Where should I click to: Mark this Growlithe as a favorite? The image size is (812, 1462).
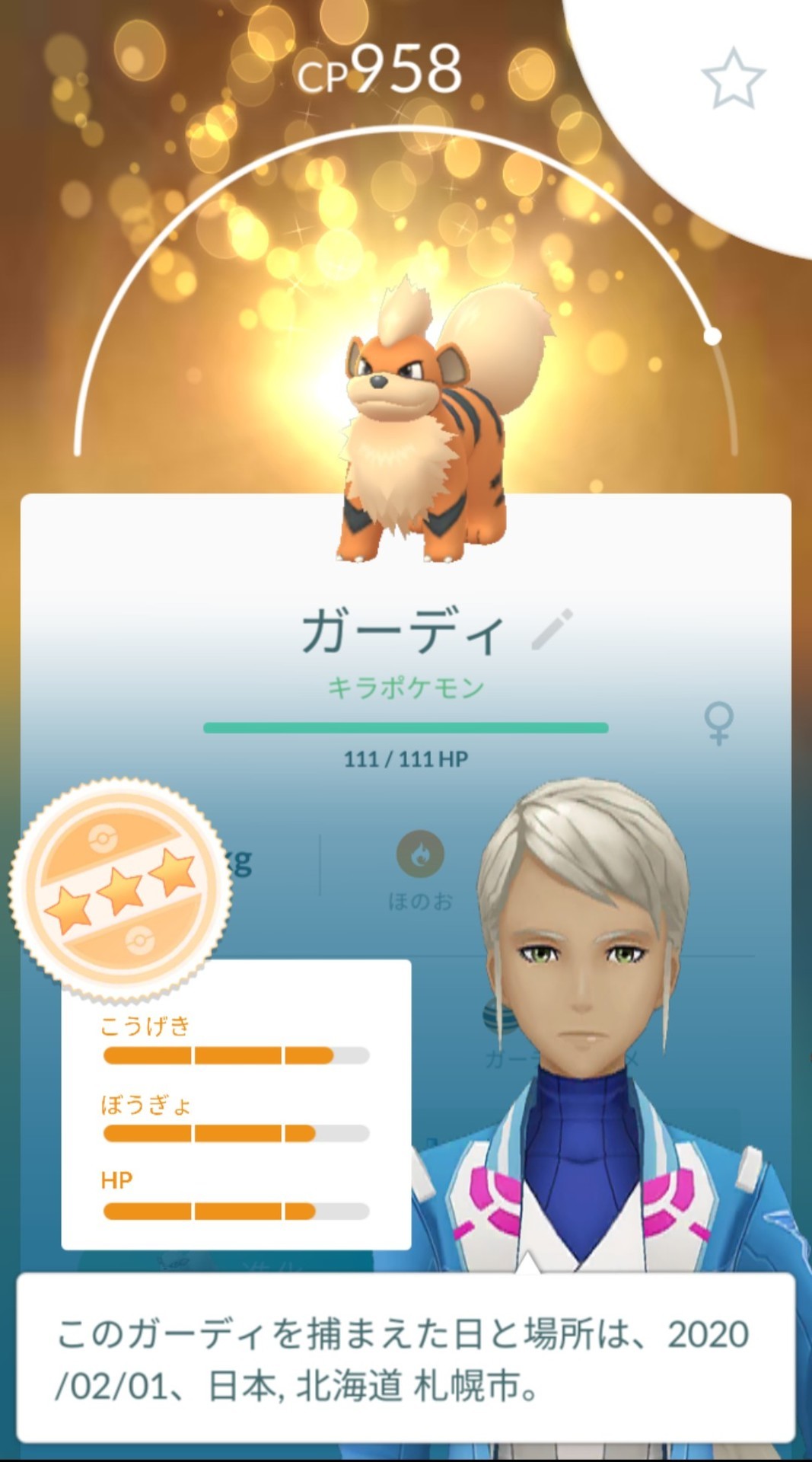732,78
